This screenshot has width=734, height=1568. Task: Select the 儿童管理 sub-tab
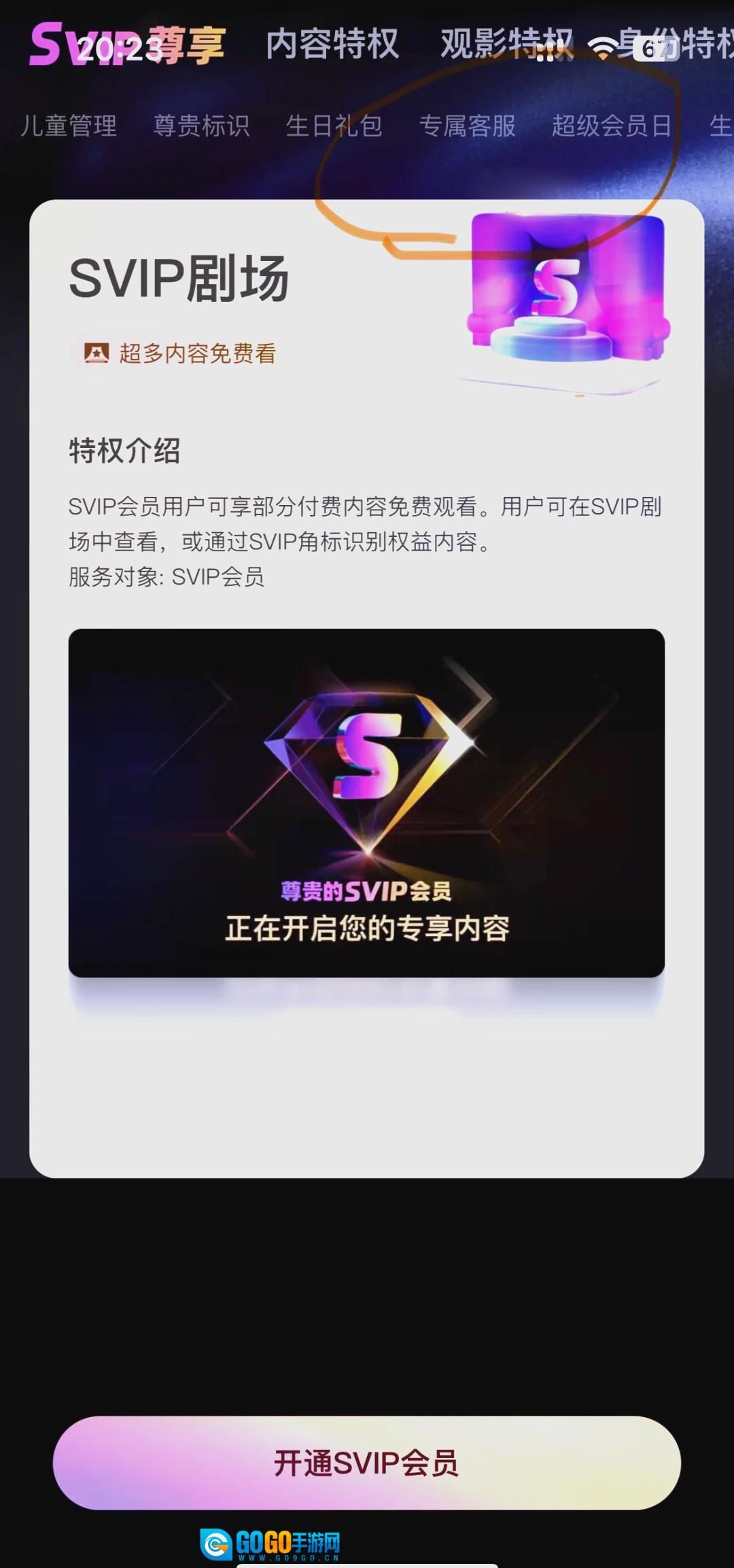[69, 126]
